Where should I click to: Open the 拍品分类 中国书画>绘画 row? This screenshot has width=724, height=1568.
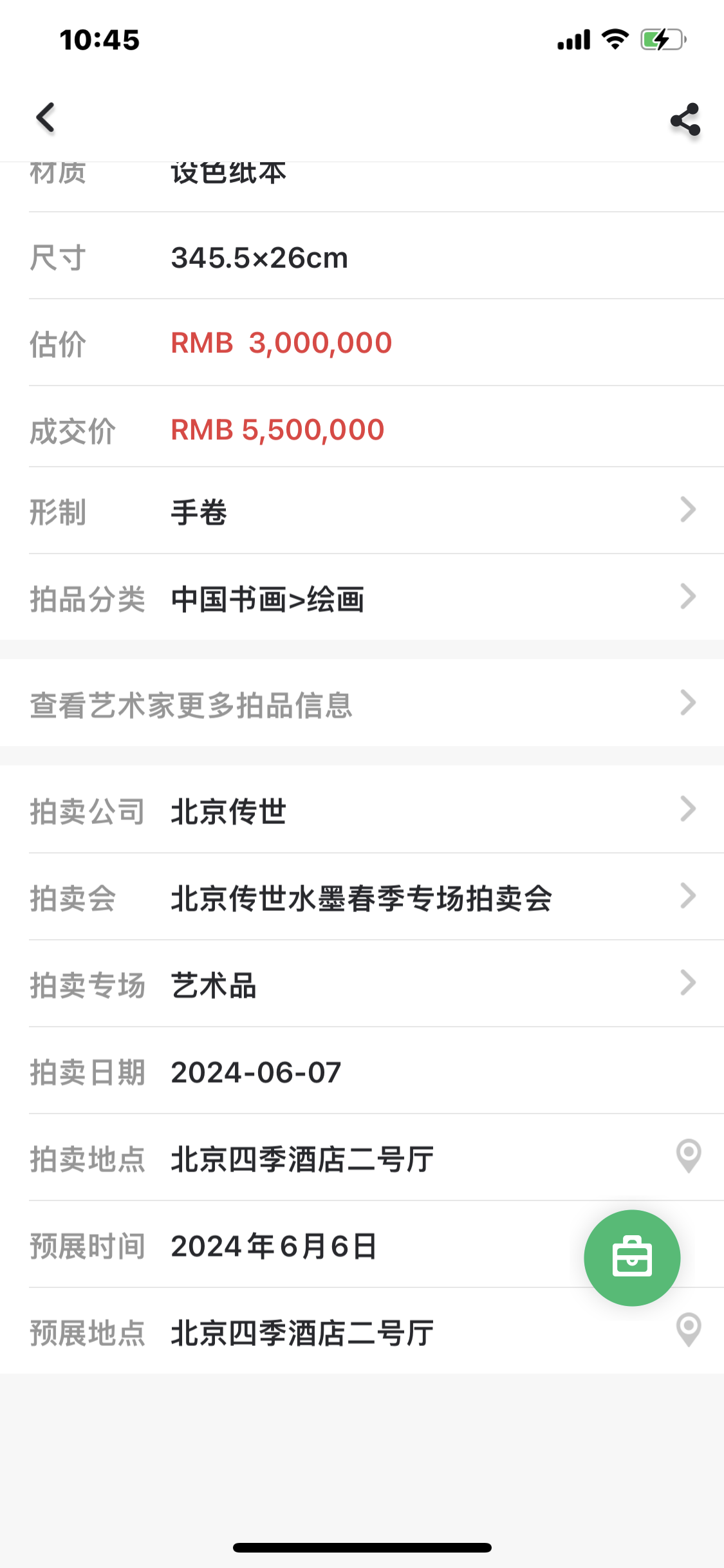(x=362, y=598)
